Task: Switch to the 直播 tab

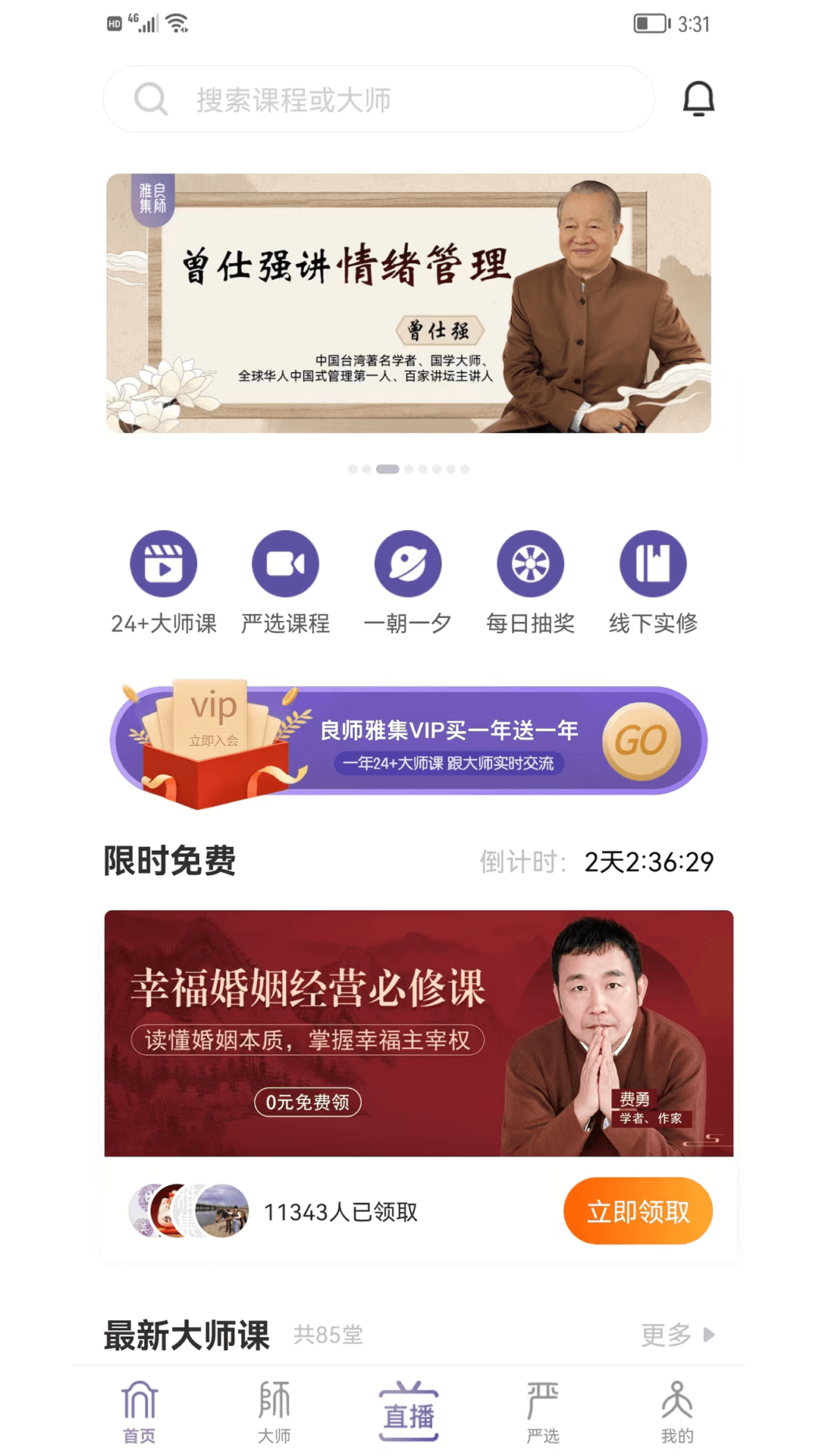Action: pyautogui.click(x=409, y=1412)
